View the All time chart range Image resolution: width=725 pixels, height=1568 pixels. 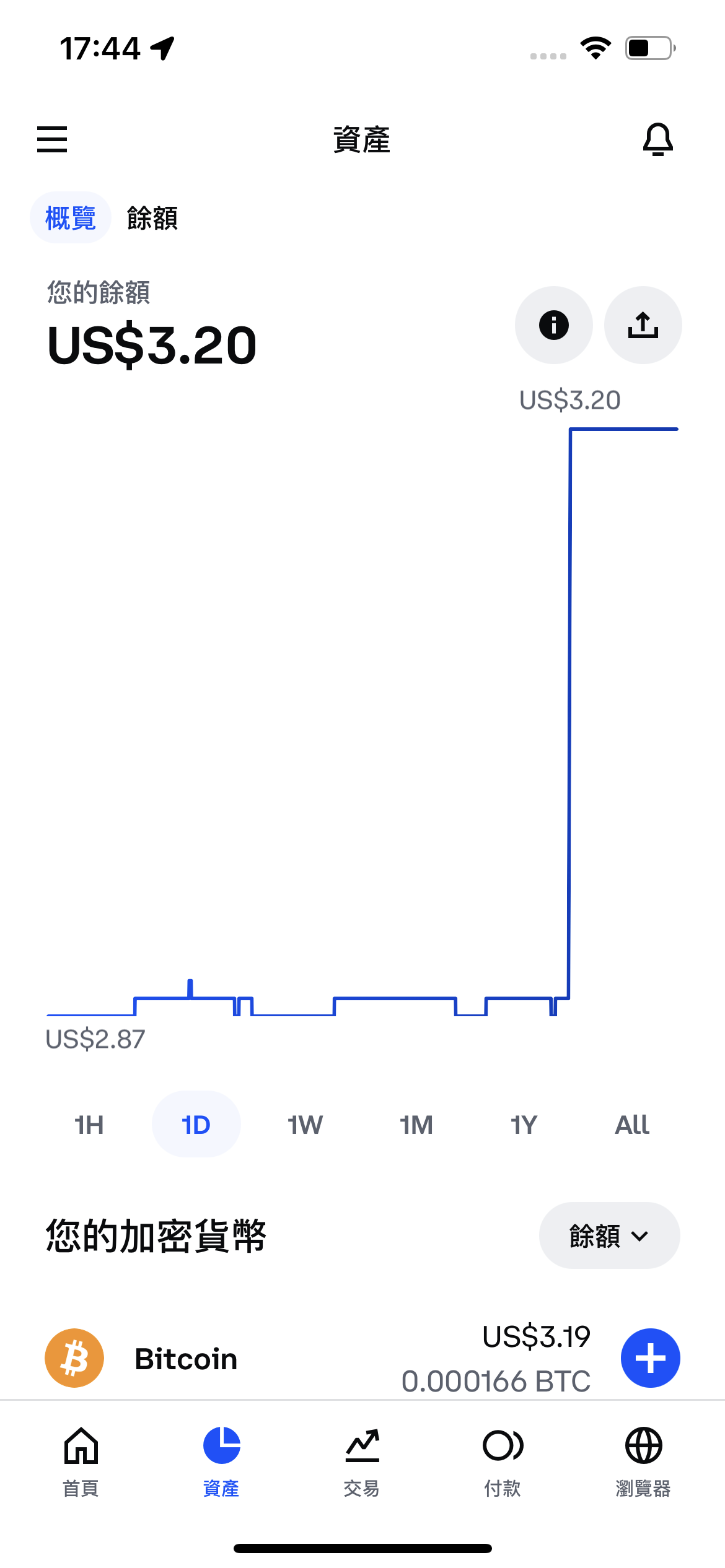pyautogui.click(x=632, y=1125)
